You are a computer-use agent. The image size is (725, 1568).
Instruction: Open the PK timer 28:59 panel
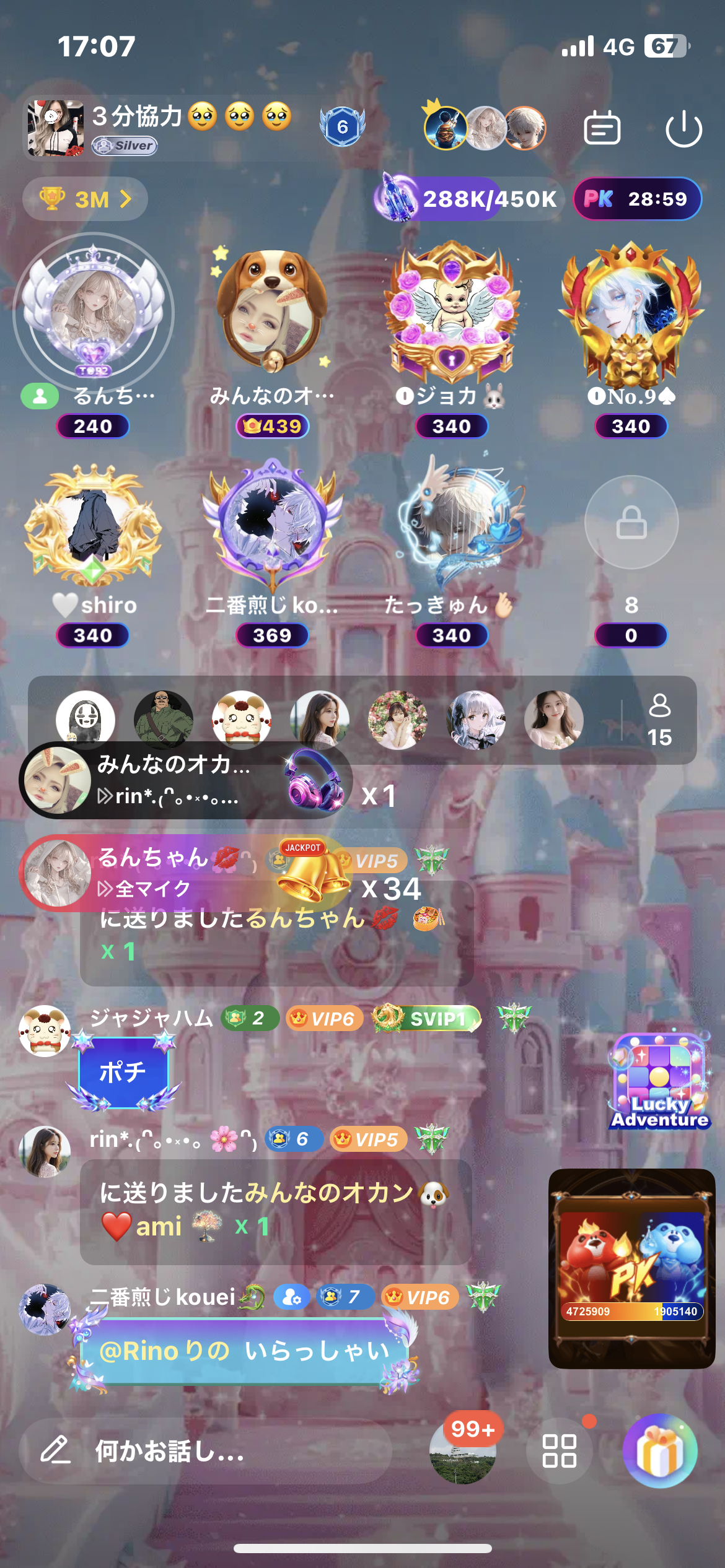pos(638,199)
